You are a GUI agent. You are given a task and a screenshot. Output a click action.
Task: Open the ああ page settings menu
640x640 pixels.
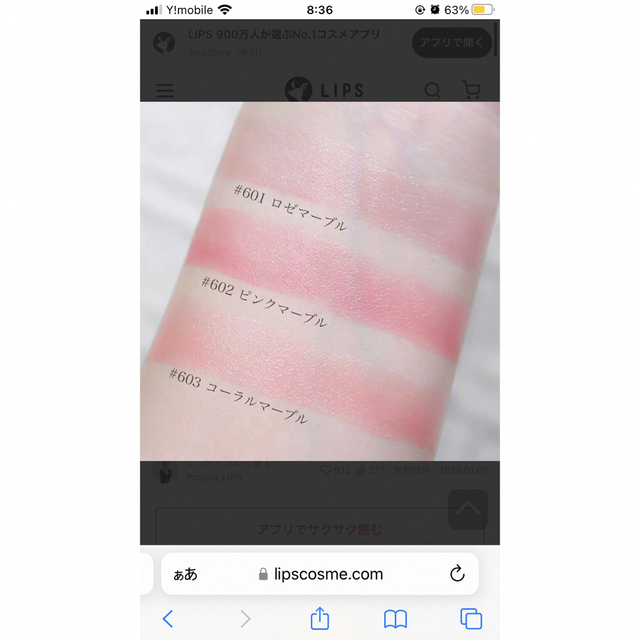185,574
